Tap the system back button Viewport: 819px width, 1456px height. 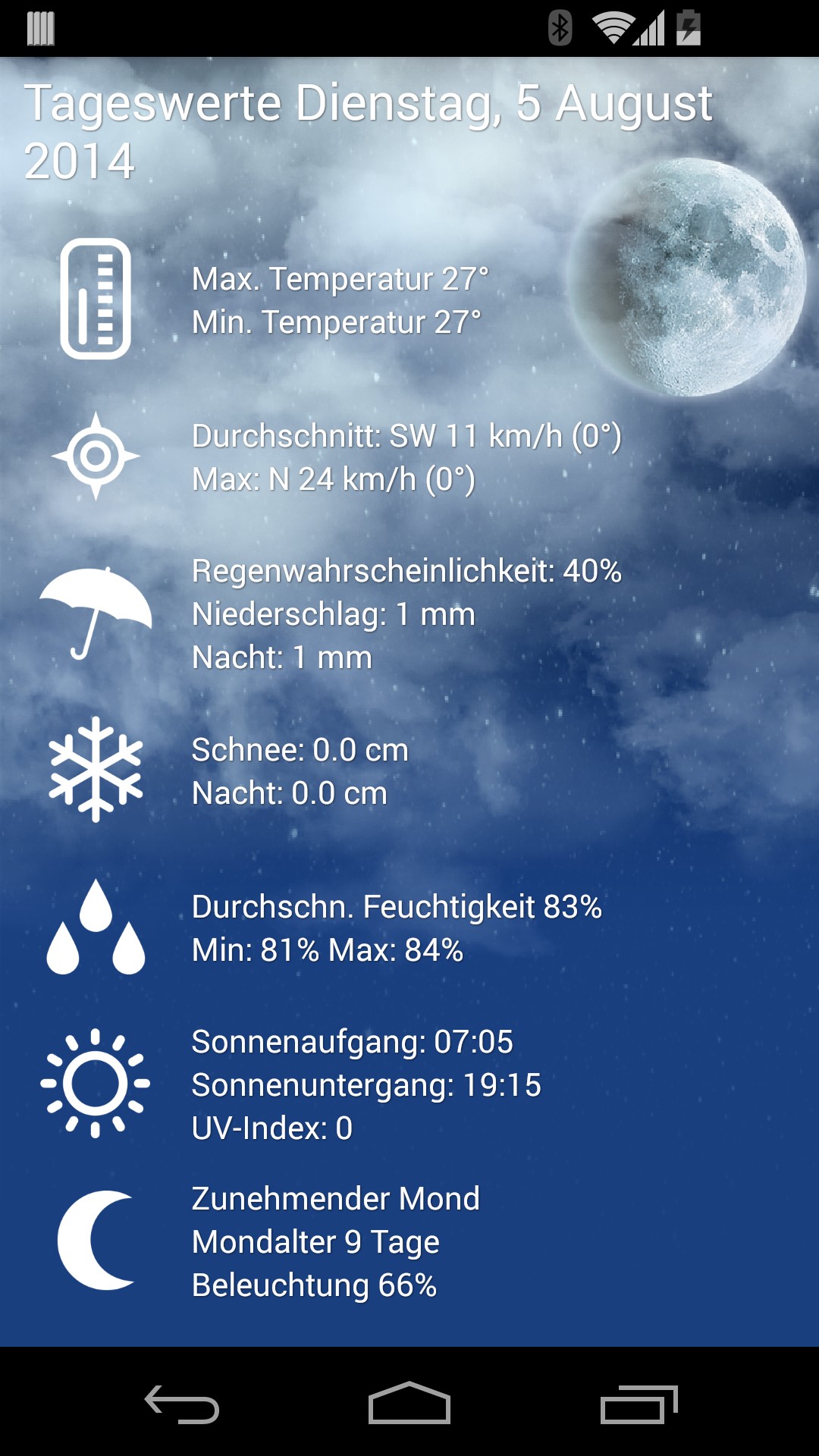pos(182,1404)
